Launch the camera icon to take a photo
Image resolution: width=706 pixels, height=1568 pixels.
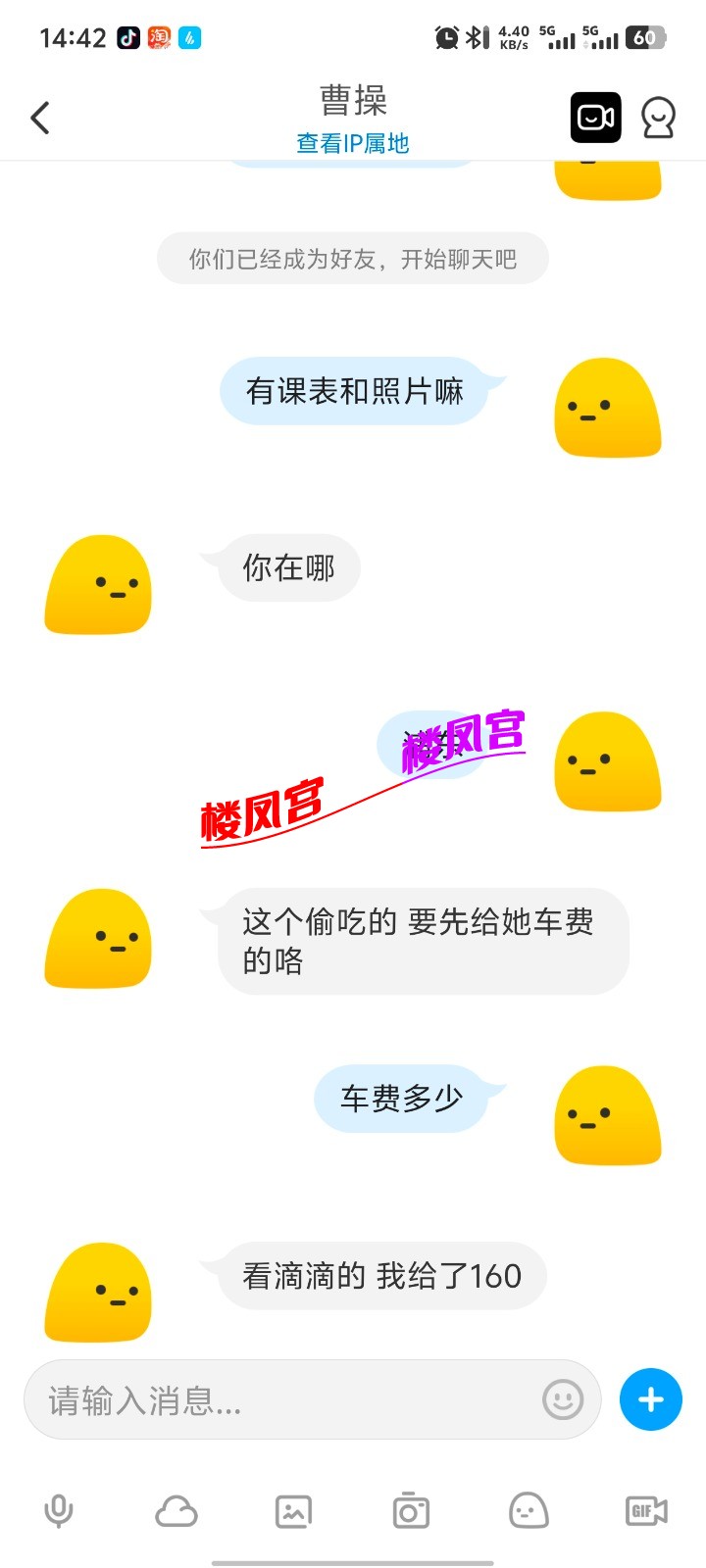coord(410,1510)
